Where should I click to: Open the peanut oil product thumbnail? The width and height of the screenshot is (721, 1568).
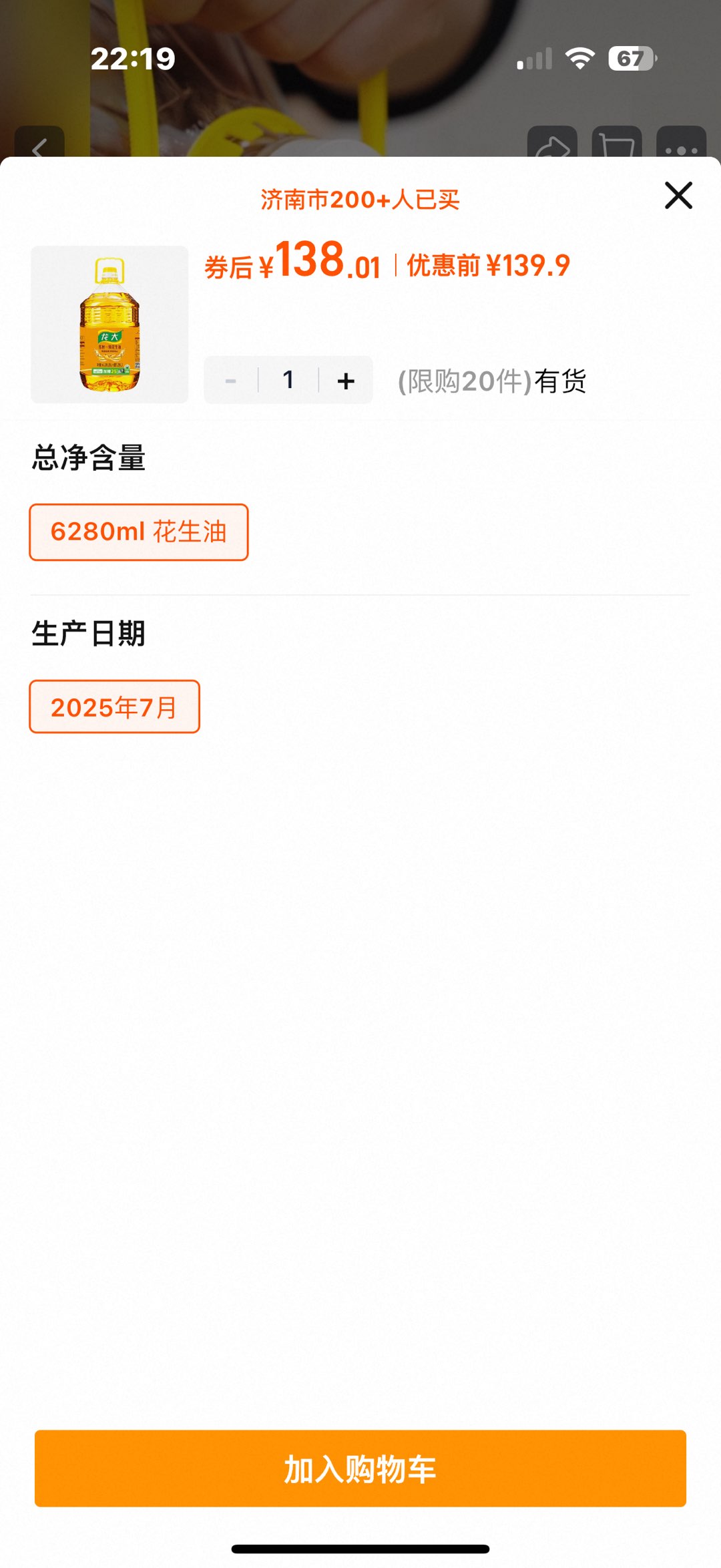tap(109, 325)
